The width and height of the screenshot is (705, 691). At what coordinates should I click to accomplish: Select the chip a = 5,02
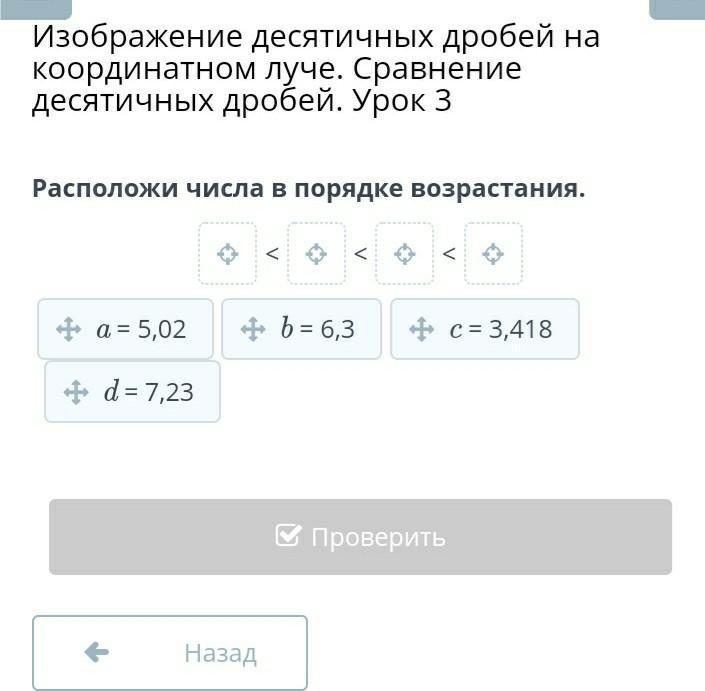(126, 329)
